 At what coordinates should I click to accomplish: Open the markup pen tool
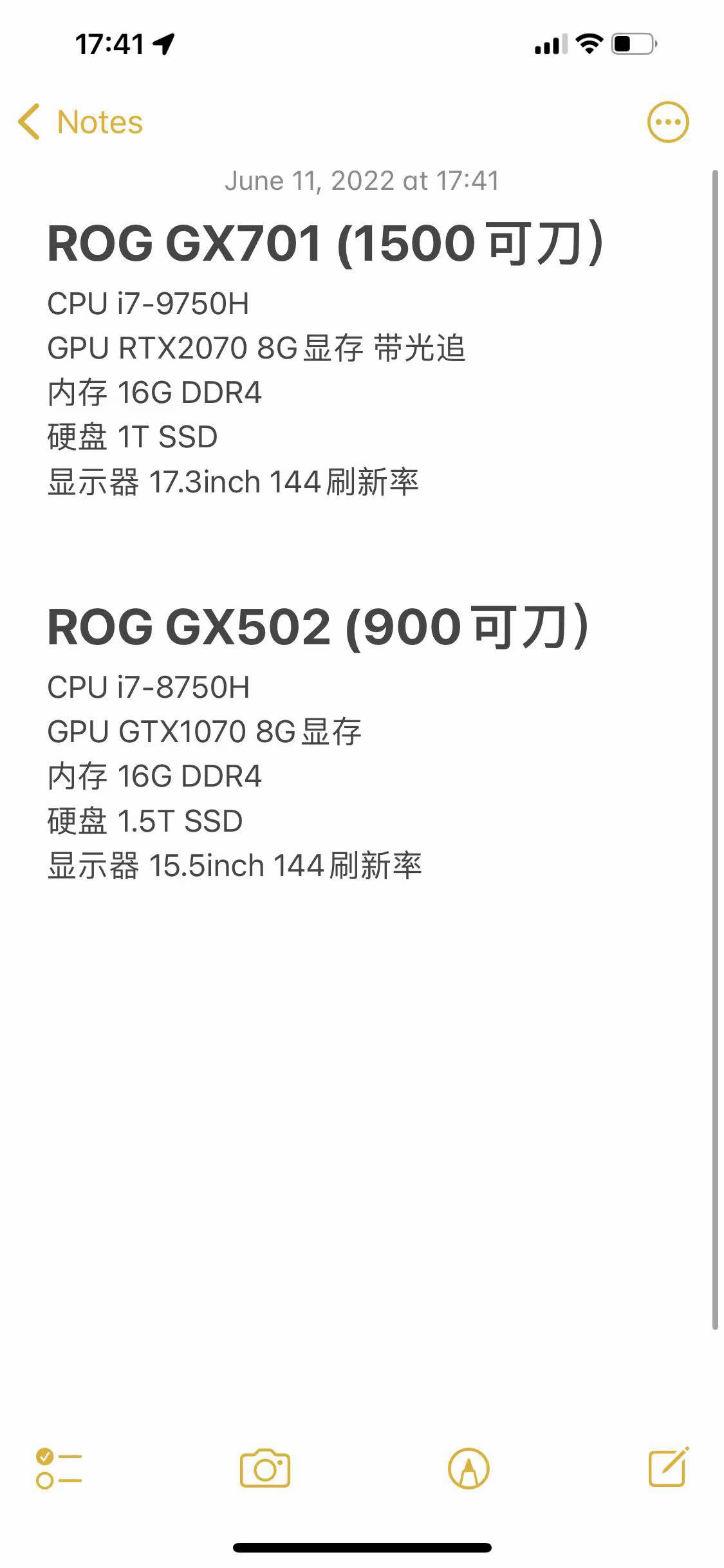click(469, 1468)
